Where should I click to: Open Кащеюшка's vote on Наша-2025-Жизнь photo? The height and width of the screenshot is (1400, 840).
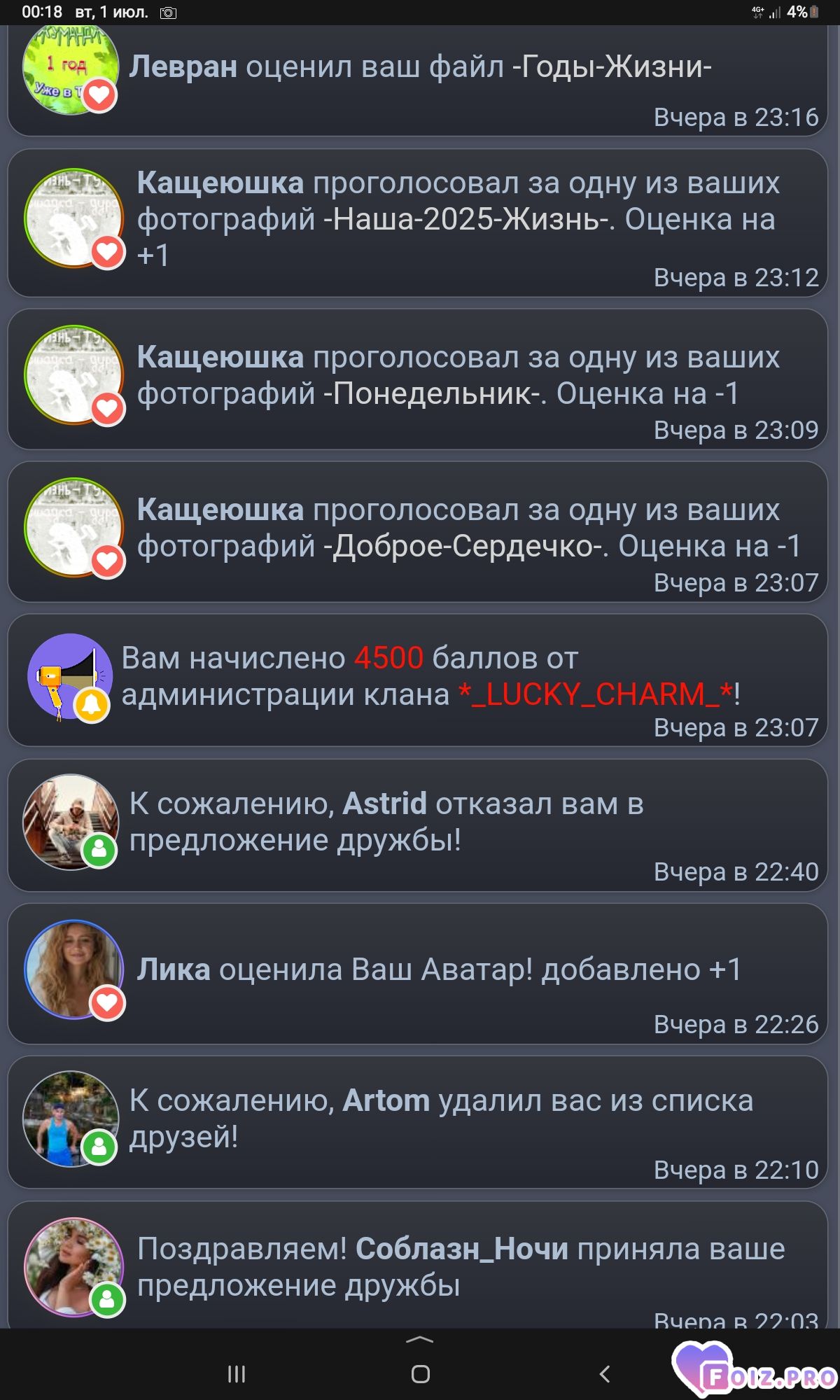(417, 223)
